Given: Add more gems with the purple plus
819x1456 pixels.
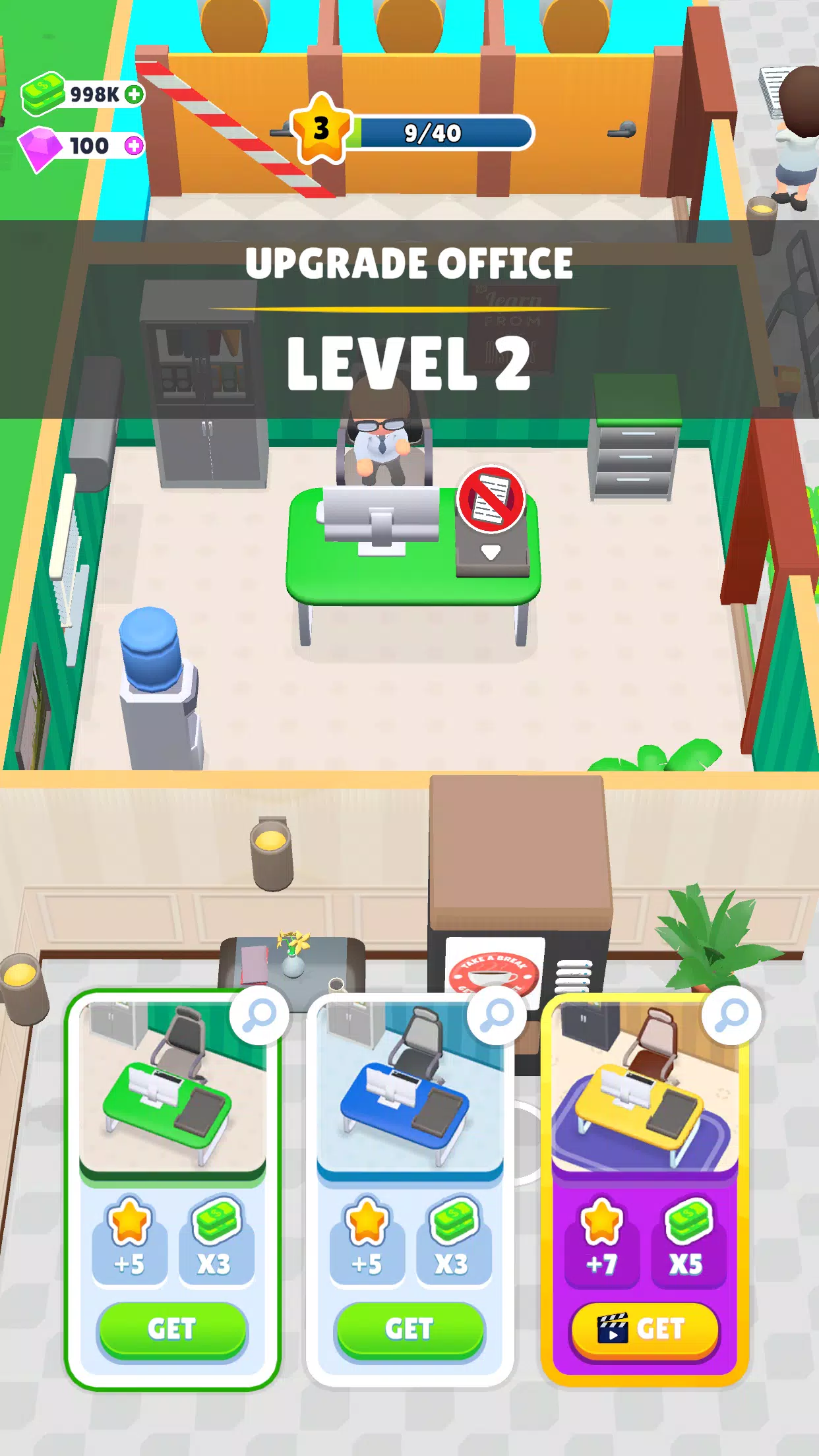Looking at the screenshot, I should tap(134, 146).
